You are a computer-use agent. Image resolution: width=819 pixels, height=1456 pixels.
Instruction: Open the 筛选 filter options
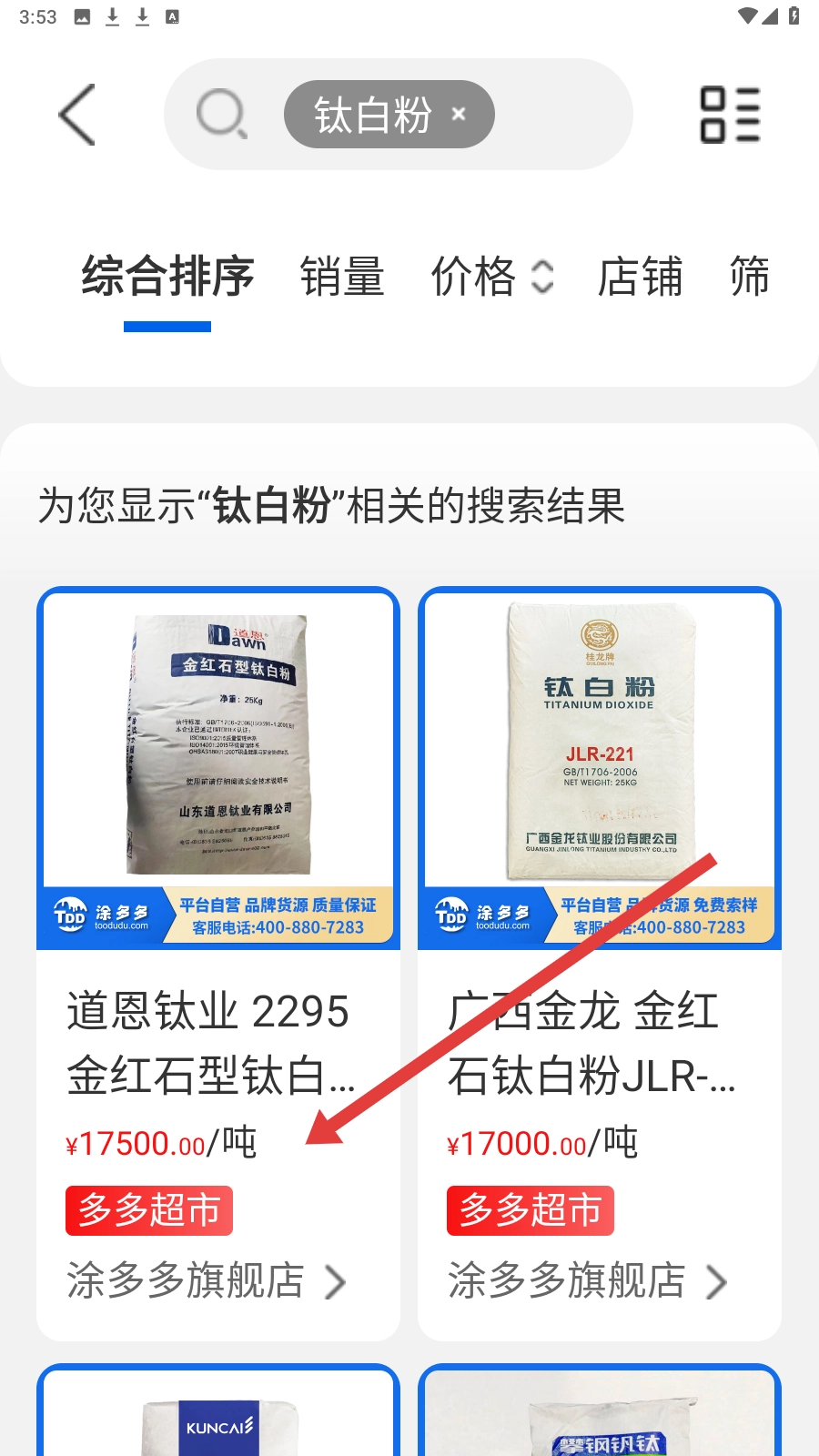pos(750,277)
